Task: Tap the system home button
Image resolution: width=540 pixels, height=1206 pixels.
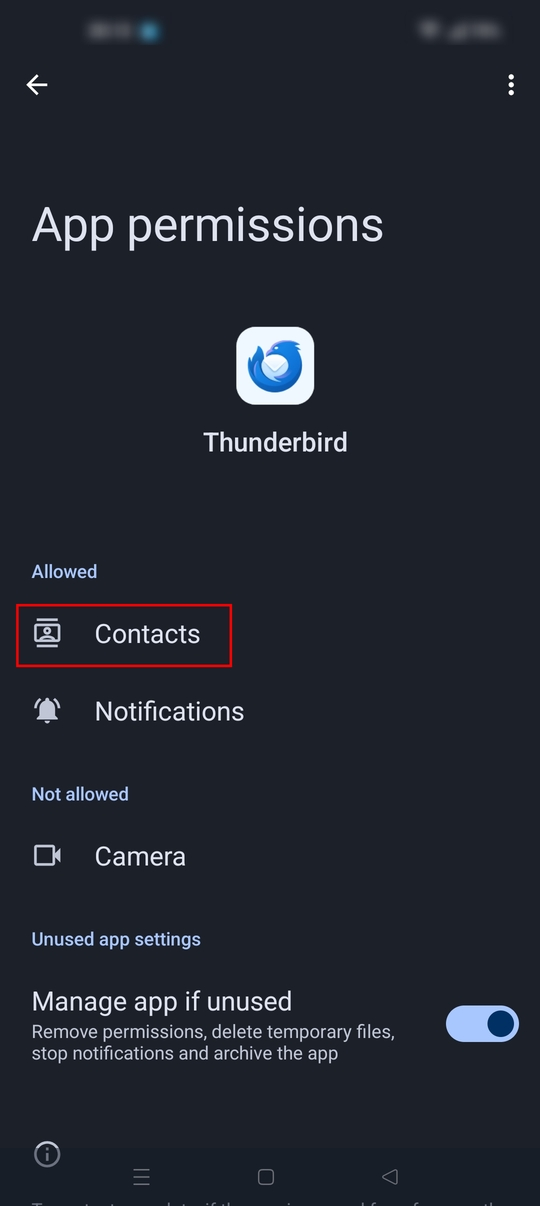Action: tap(266, 1177)
